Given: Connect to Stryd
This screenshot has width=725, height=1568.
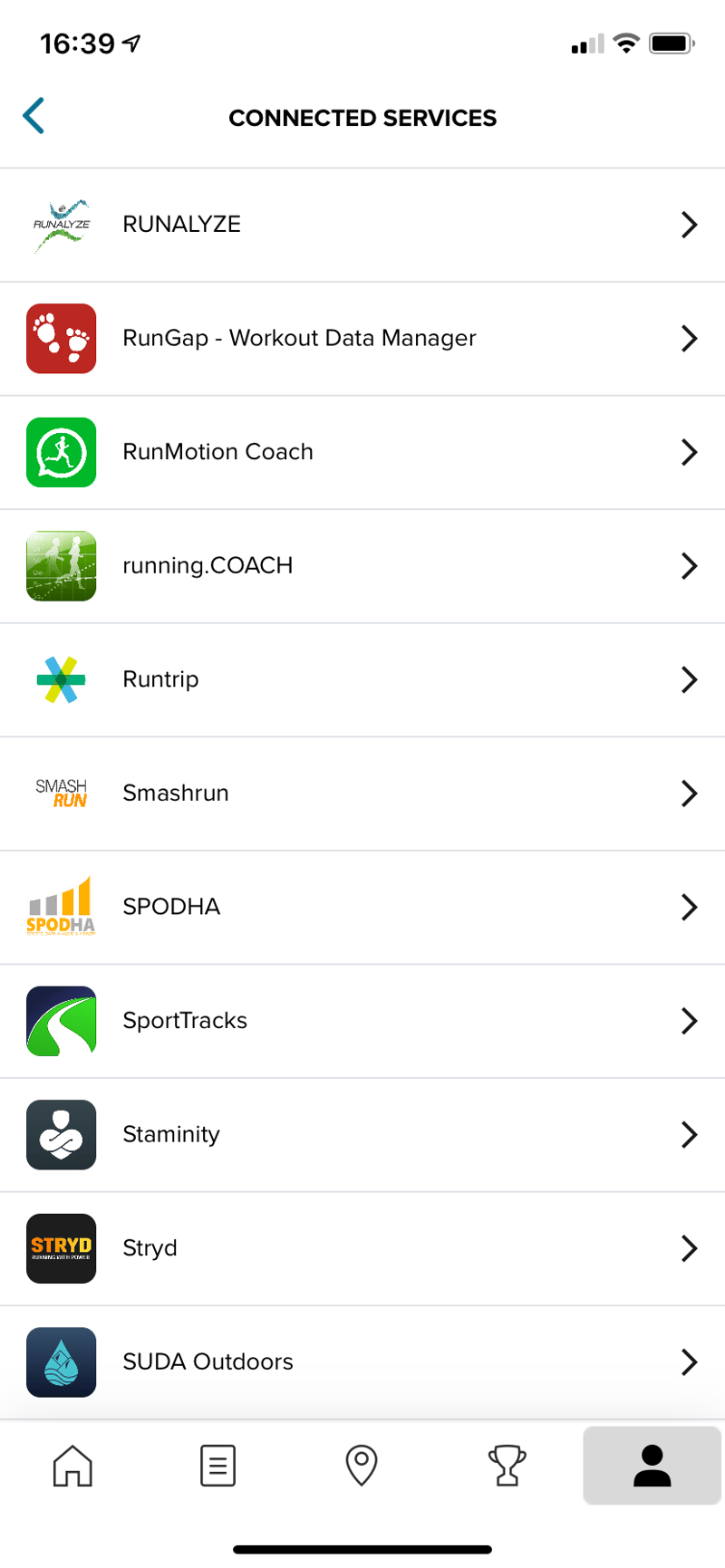Looking at the screenshot, I should (362, 1248).
